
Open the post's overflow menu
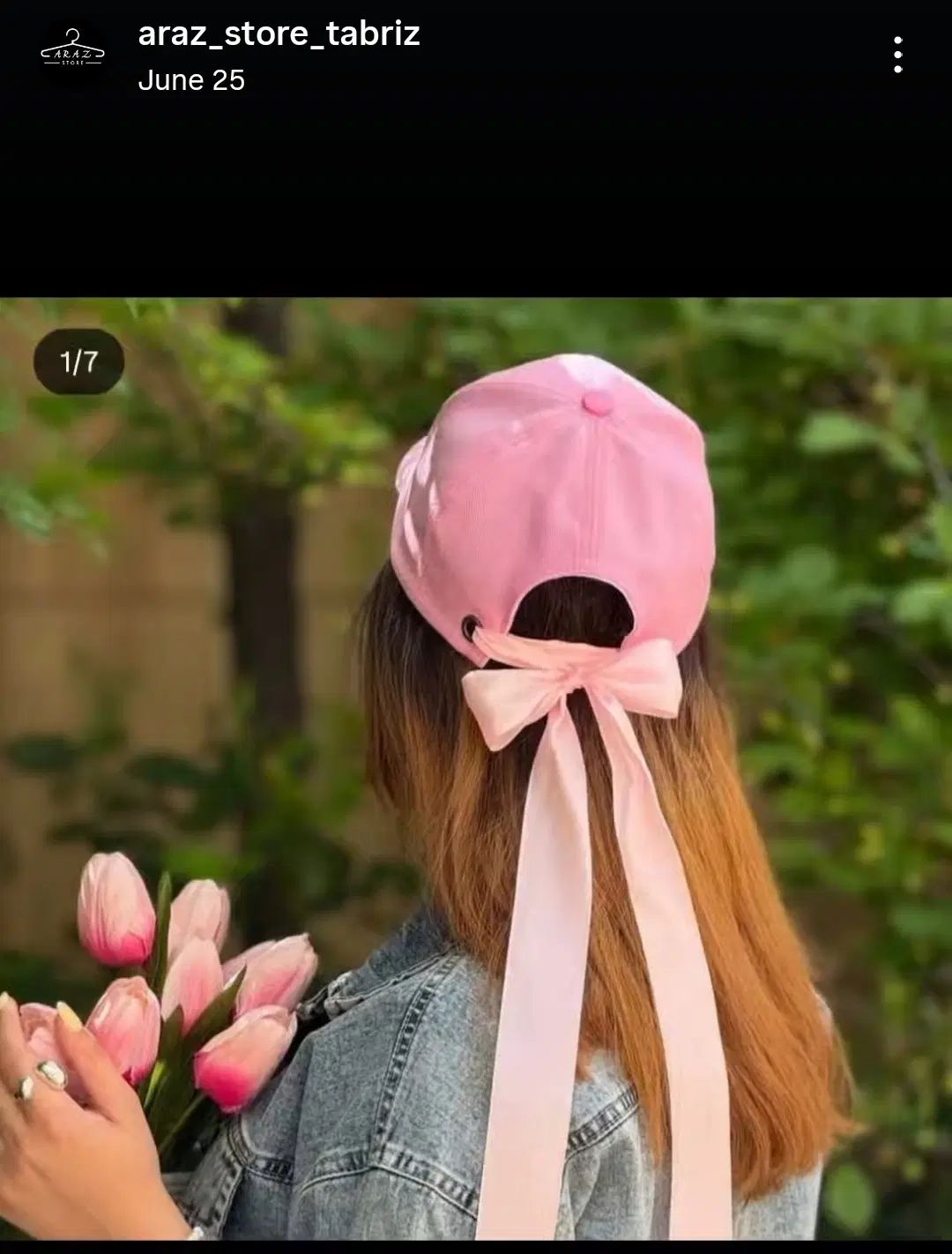click(x=897, y=55)
